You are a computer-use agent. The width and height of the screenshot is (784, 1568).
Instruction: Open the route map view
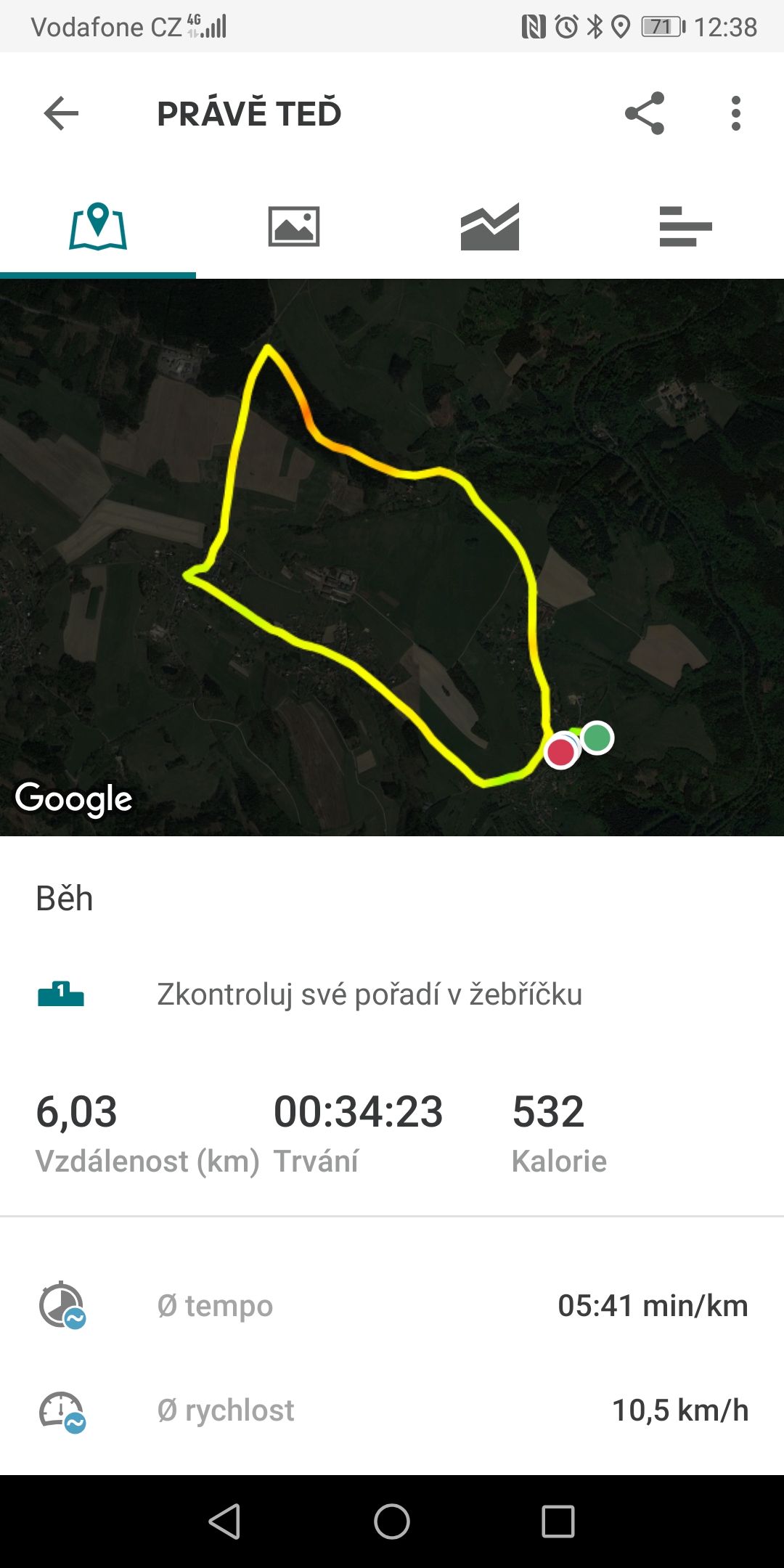coord(392,558)
